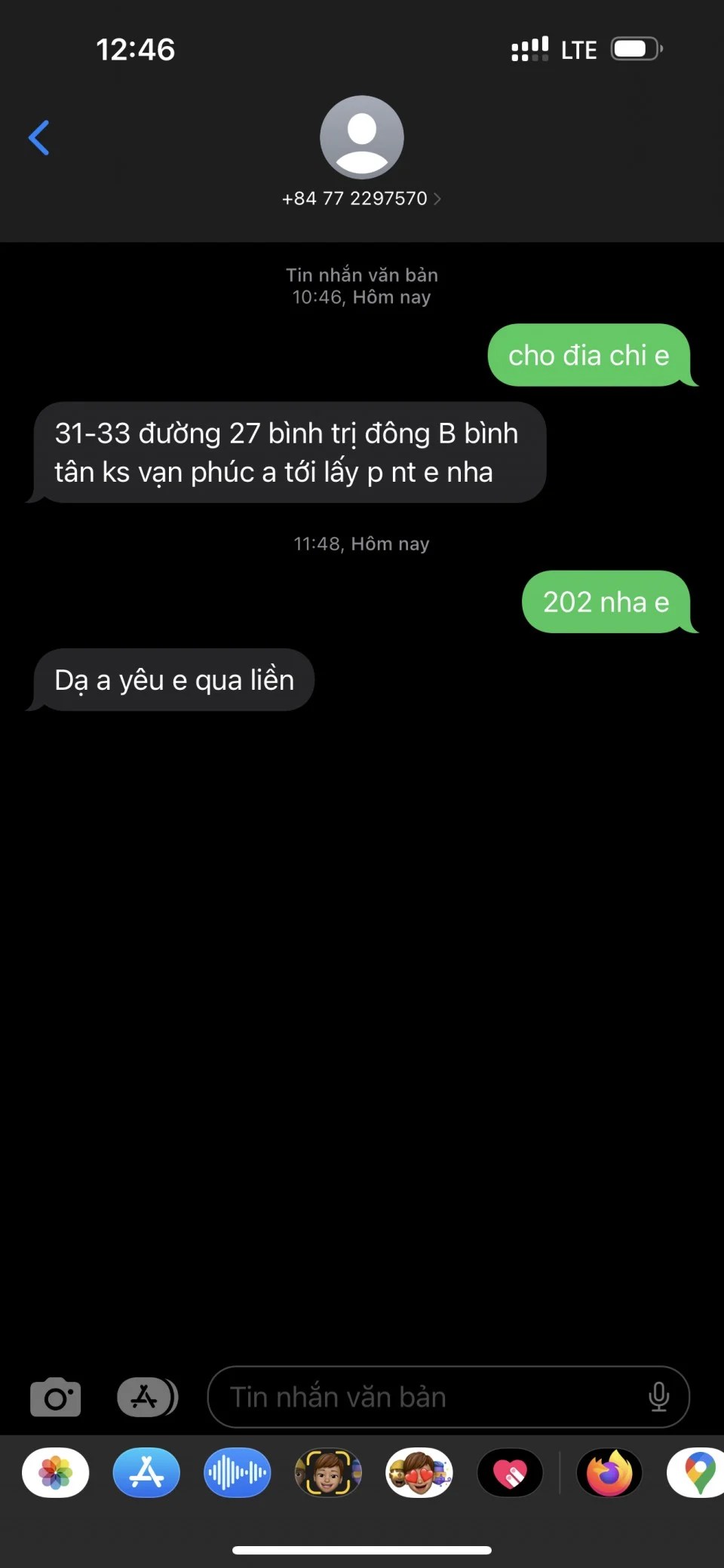
Task: Open the audio messages app
Action: [x=237, y=1472]
